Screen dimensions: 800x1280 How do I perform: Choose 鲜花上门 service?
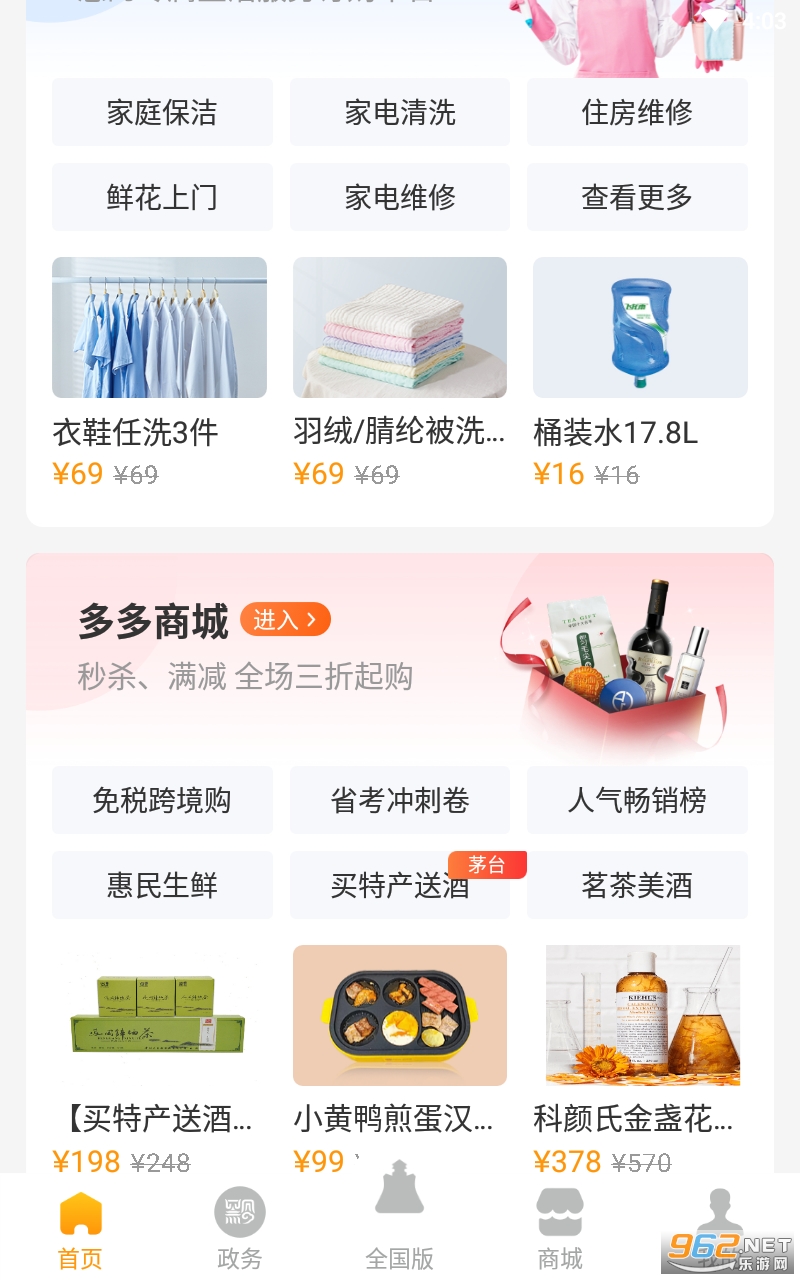162,197
